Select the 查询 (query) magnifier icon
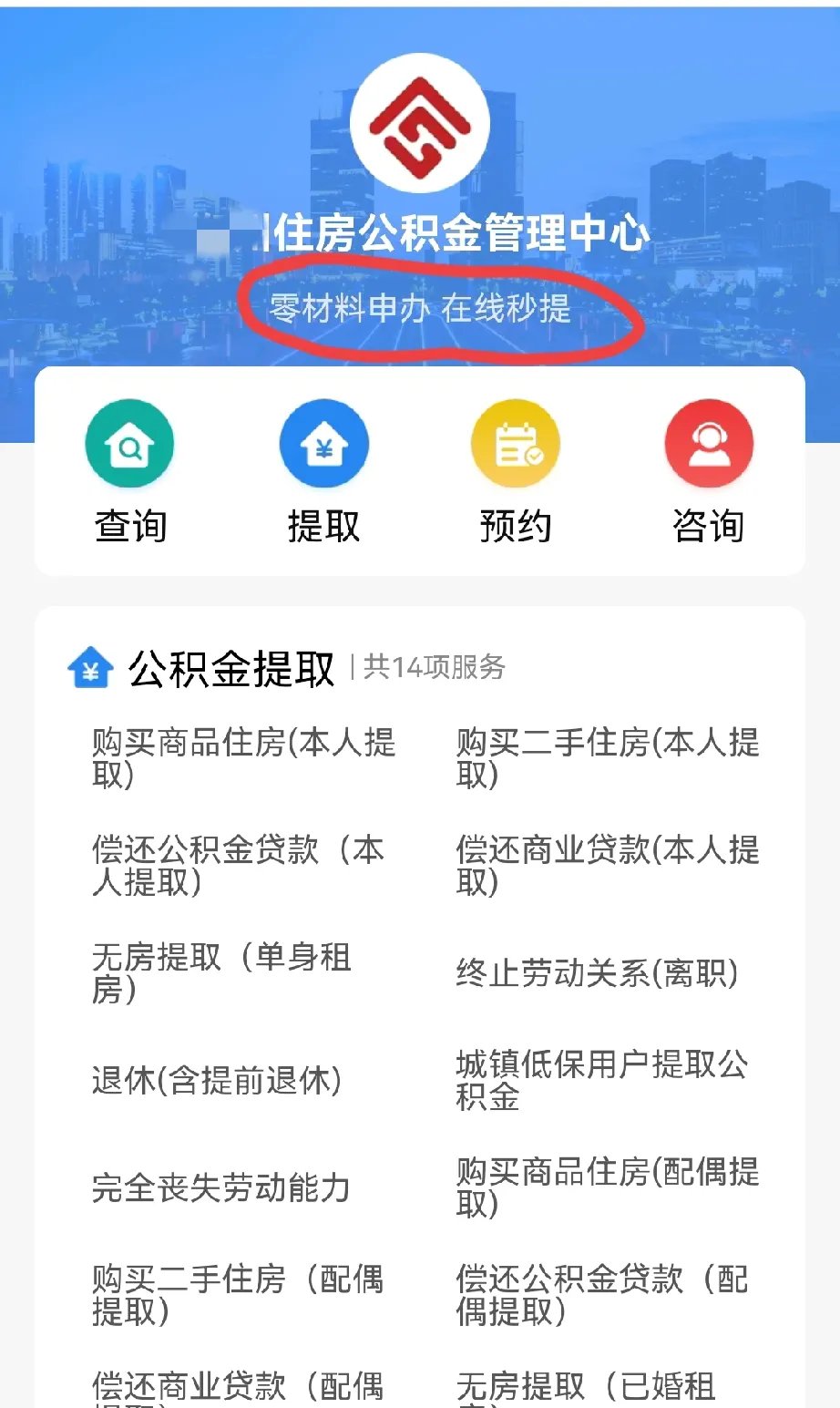 (129, 443)
